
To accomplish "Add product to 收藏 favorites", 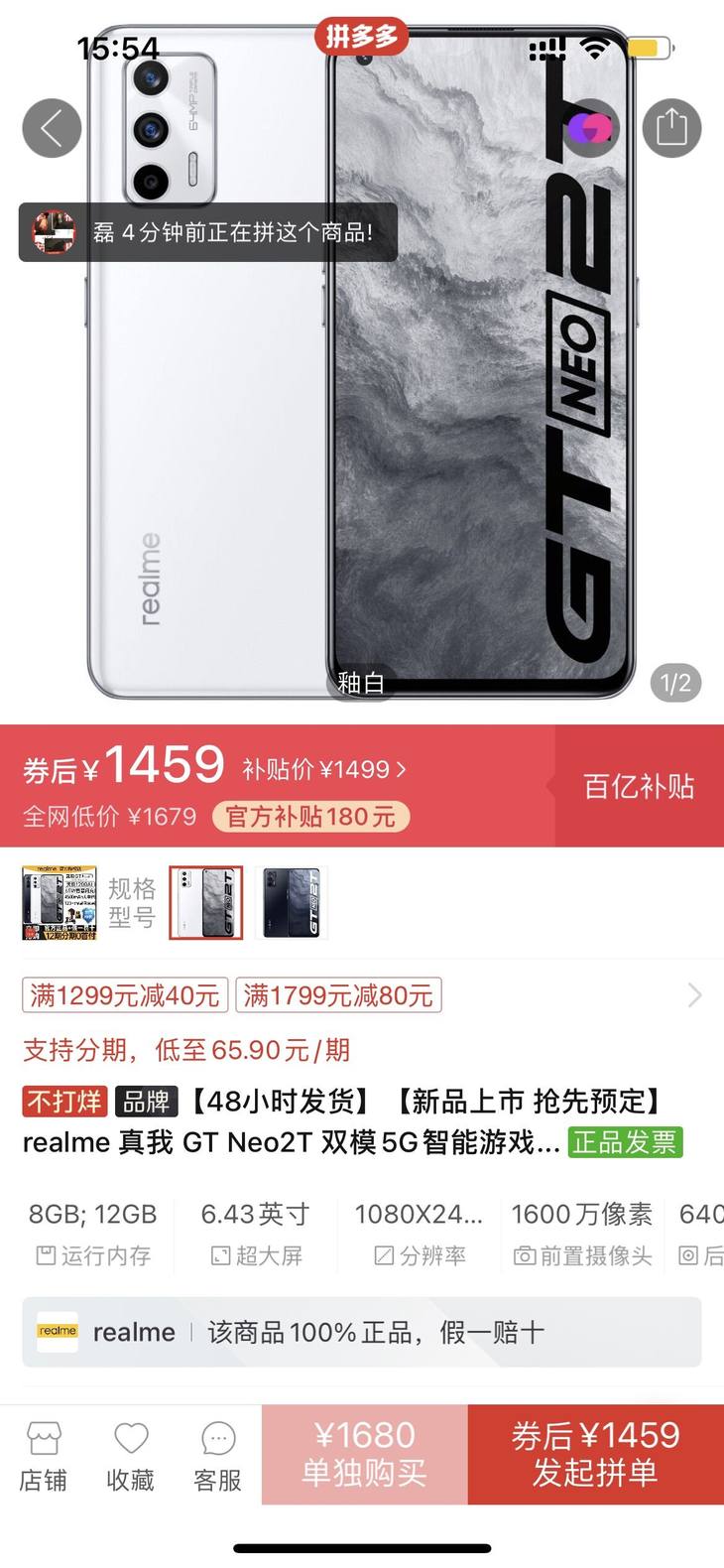I will point(131,1455).
